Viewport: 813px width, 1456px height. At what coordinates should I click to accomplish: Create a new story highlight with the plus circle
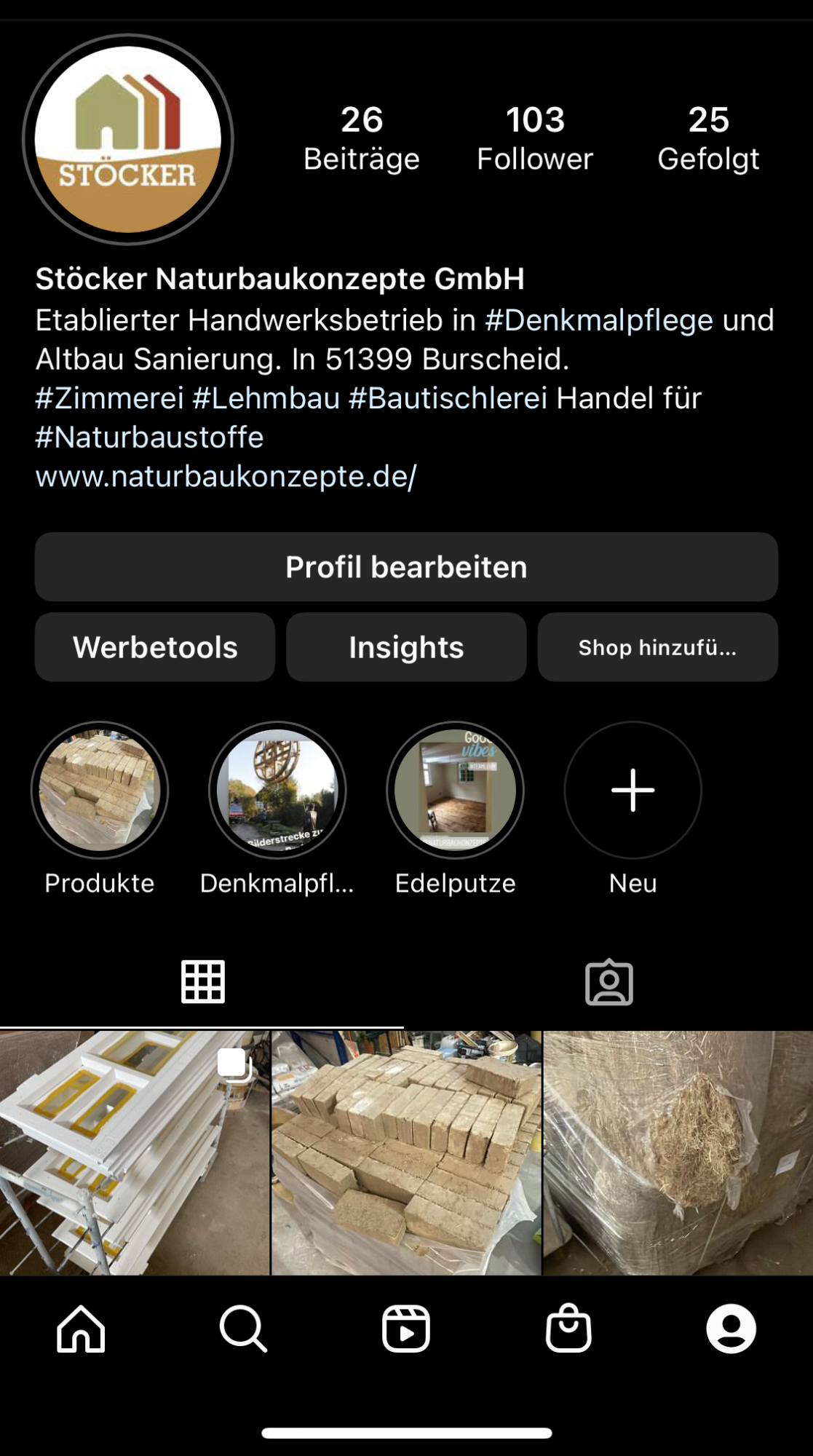click(x=632, y=791)
